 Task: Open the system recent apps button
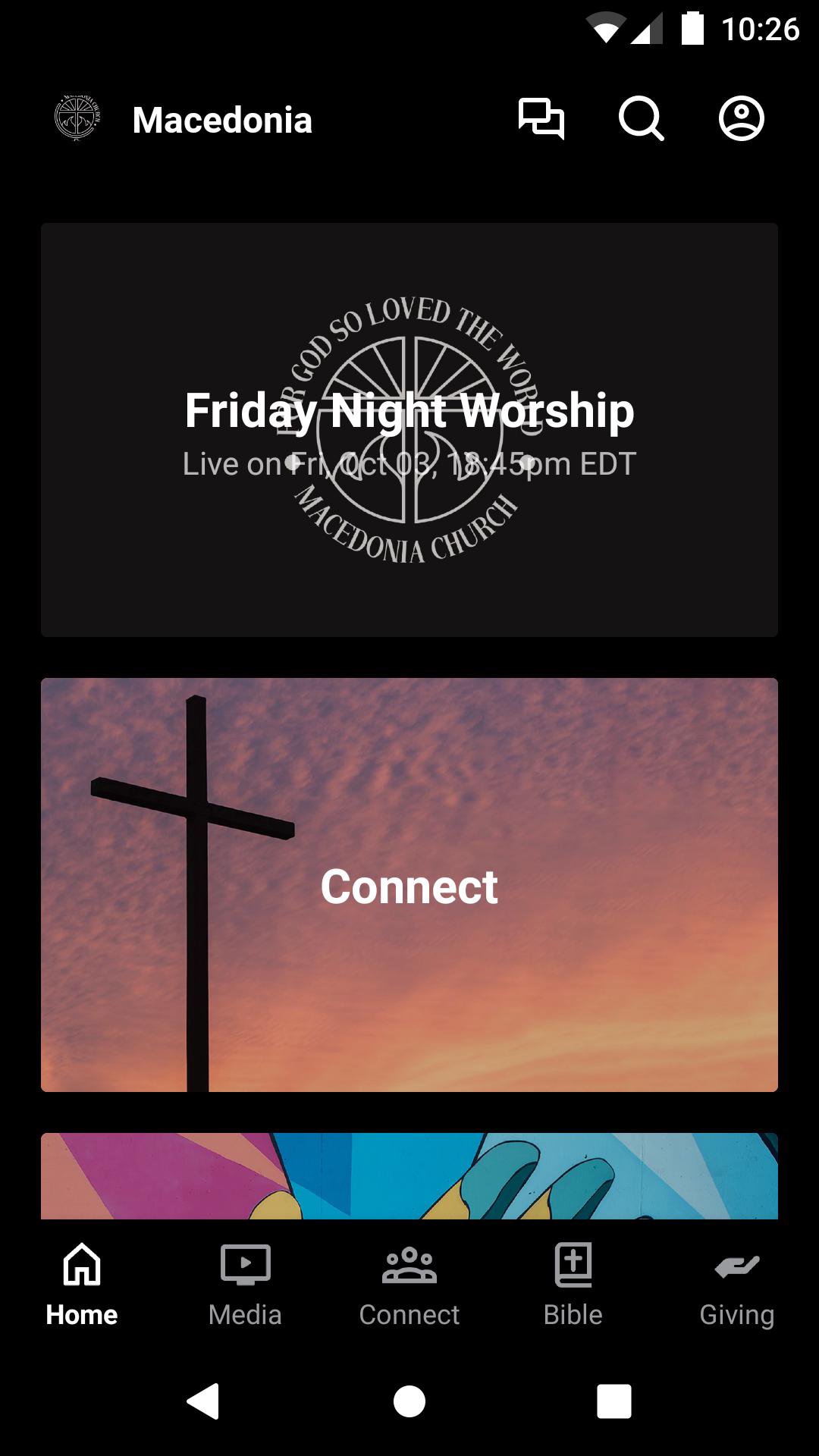pos(614,1401)
